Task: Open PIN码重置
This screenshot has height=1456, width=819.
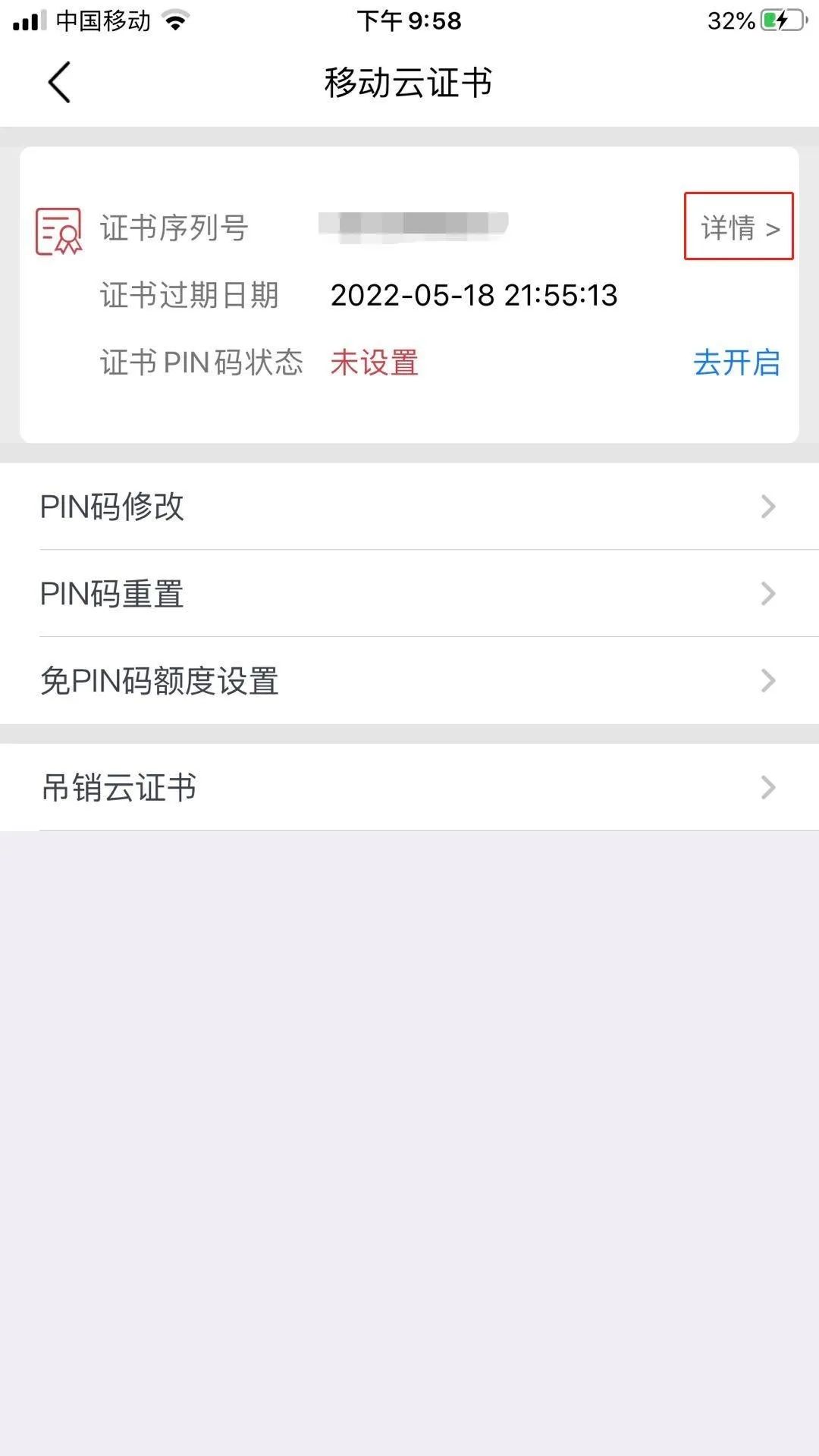Action: (409, 594)
